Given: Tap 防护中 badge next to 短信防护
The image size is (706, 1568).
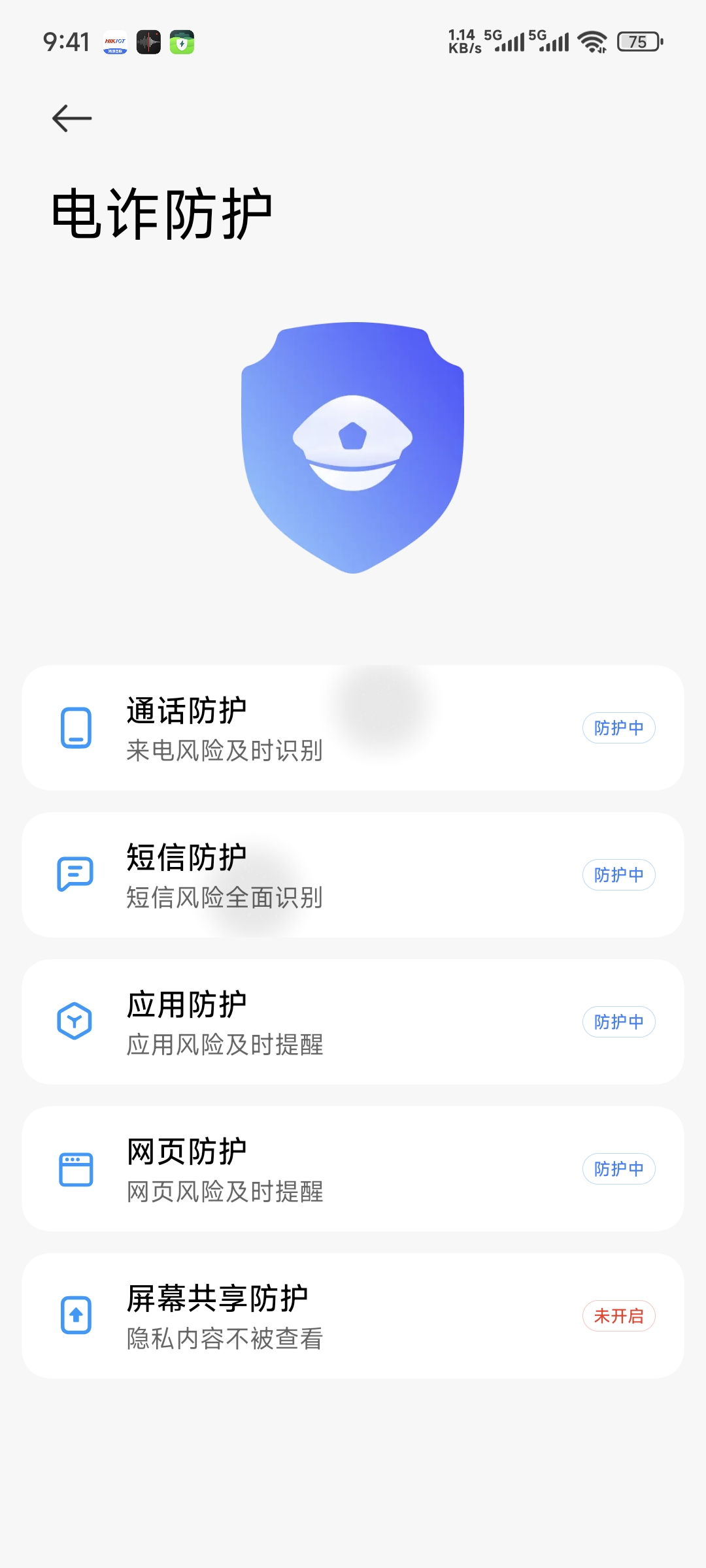Looking at the screenshot, I should (618, 874).
